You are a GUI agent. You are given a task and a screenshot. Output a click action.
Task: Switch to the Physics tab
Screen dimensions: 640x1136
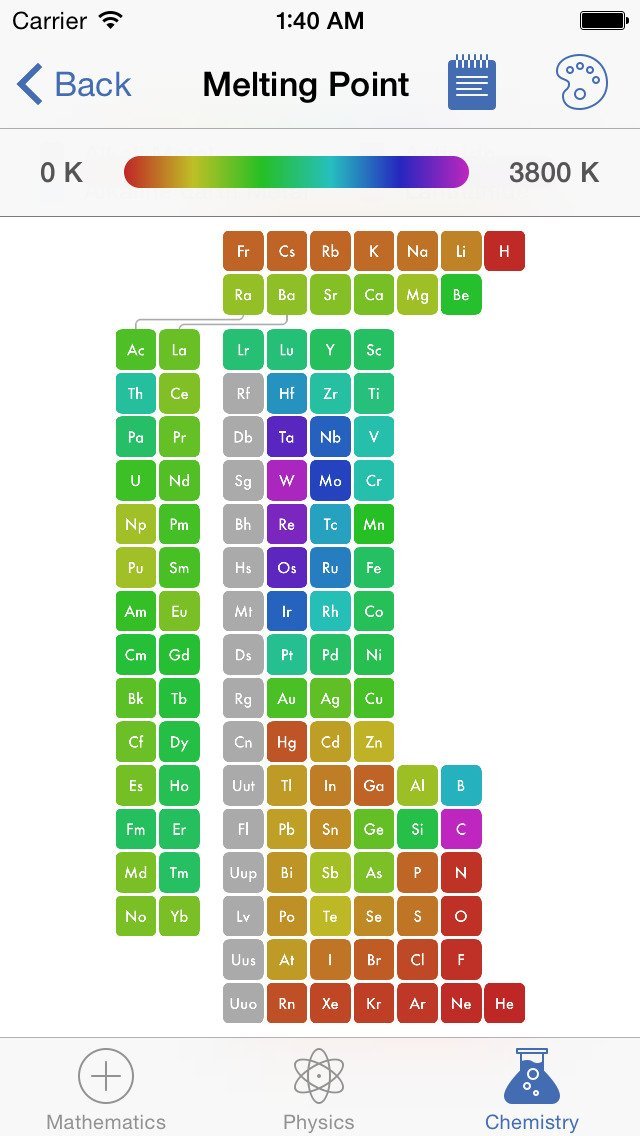point(319,1090)
